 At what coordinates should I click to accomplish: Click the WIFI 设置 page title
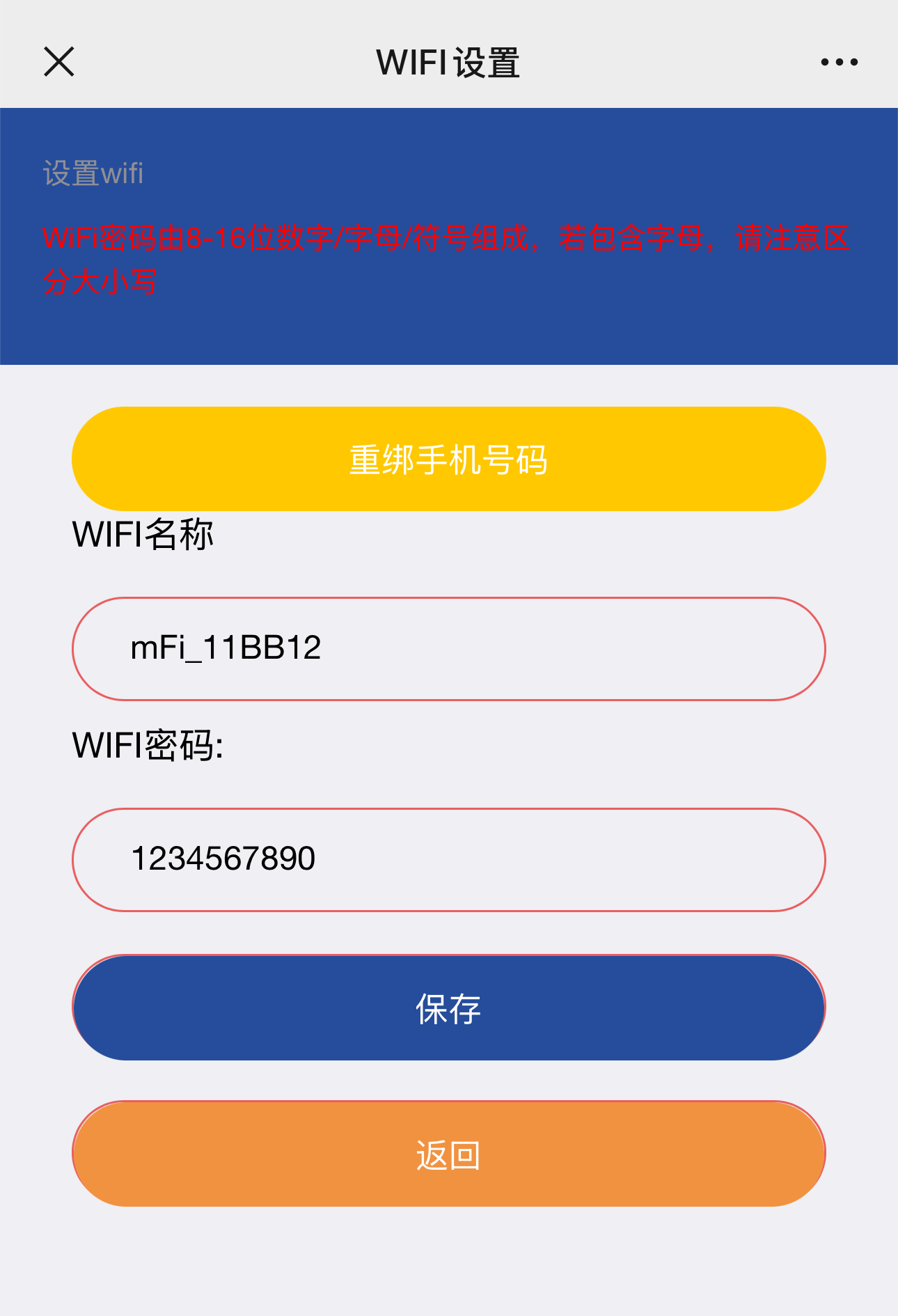(449, 61)
